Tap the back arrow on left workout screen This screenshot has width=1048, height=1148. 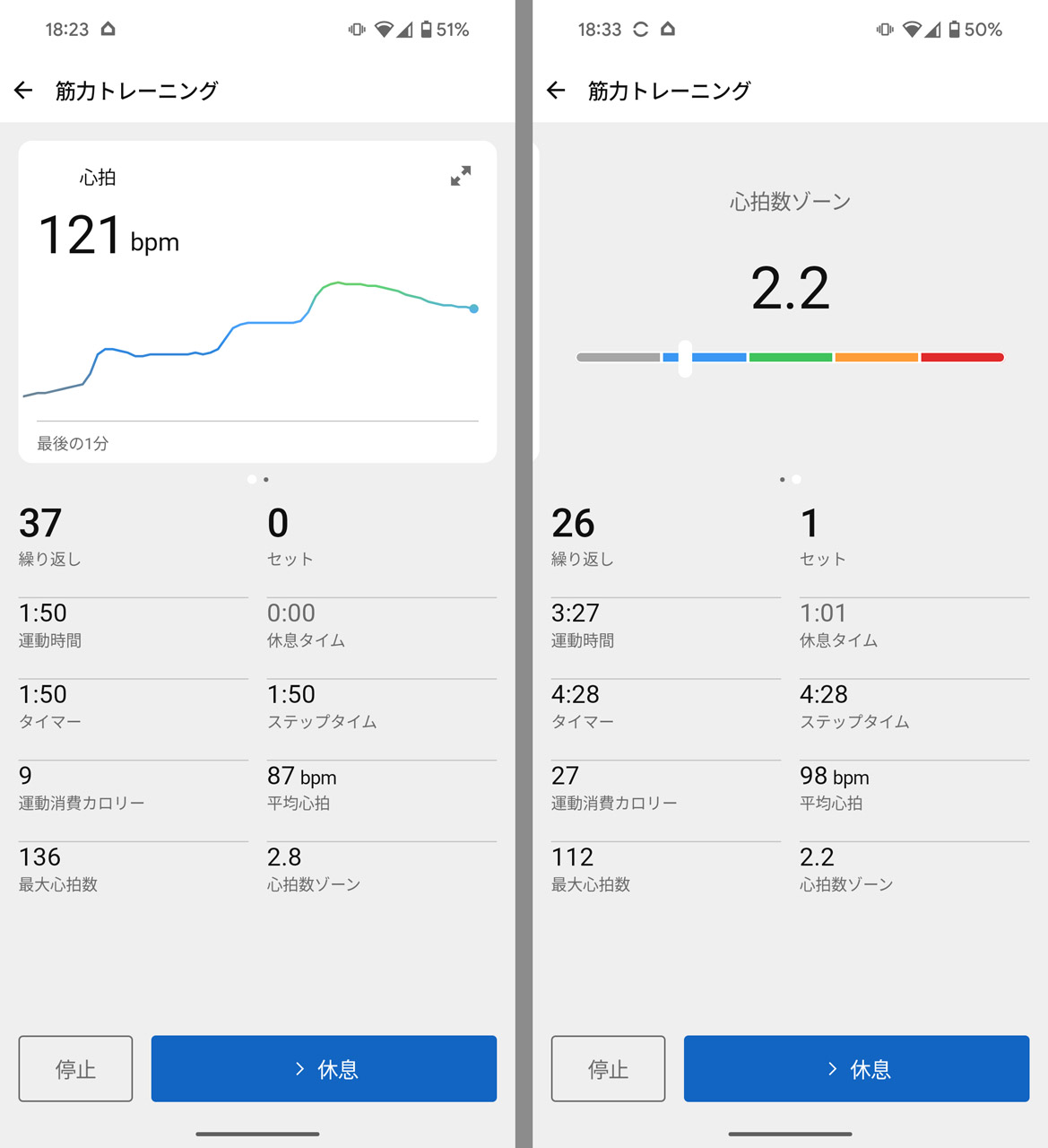tap(23, 91)
